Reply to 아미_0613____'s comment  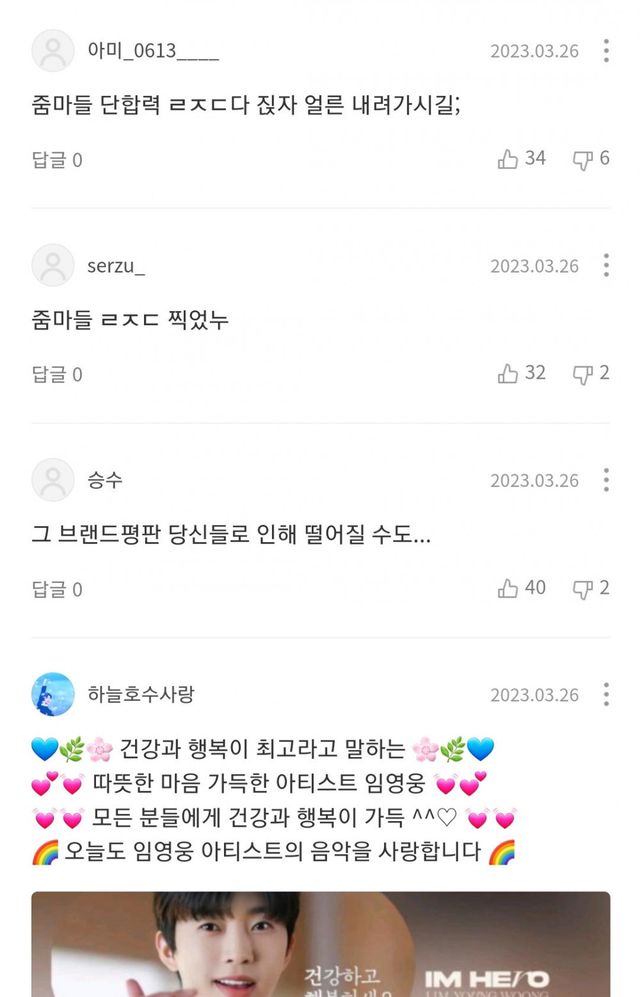57,160
